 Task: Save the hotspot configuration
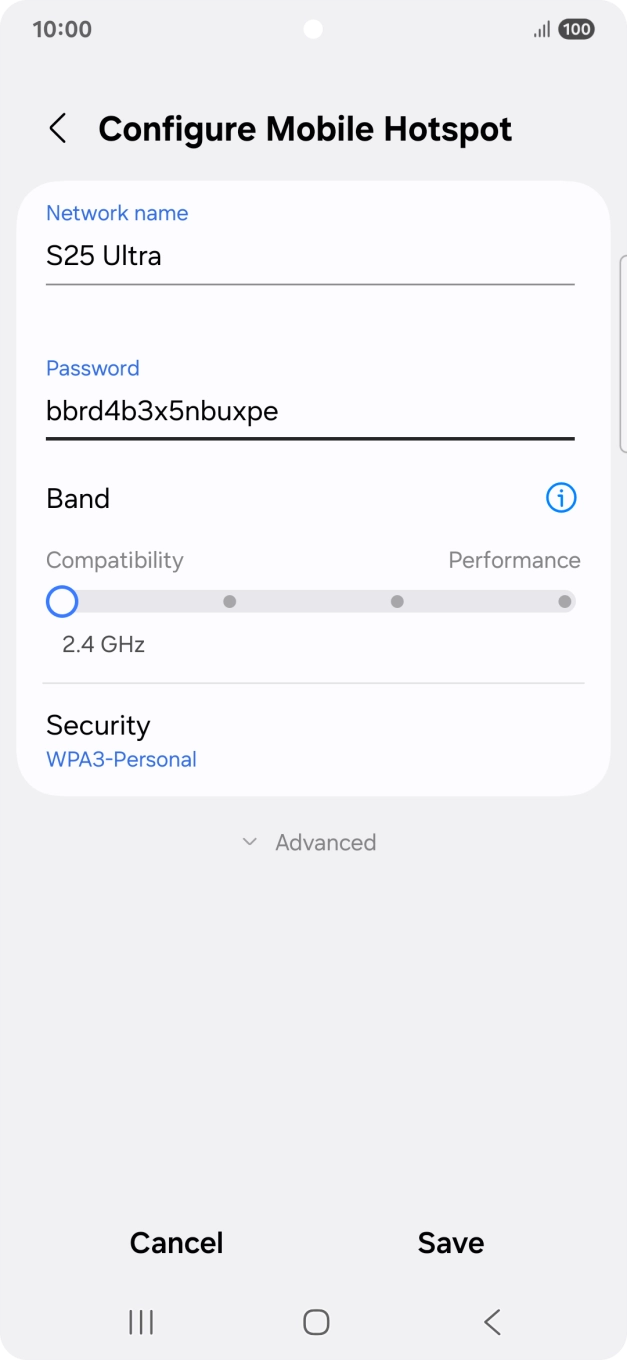[x=451, y=1243]
